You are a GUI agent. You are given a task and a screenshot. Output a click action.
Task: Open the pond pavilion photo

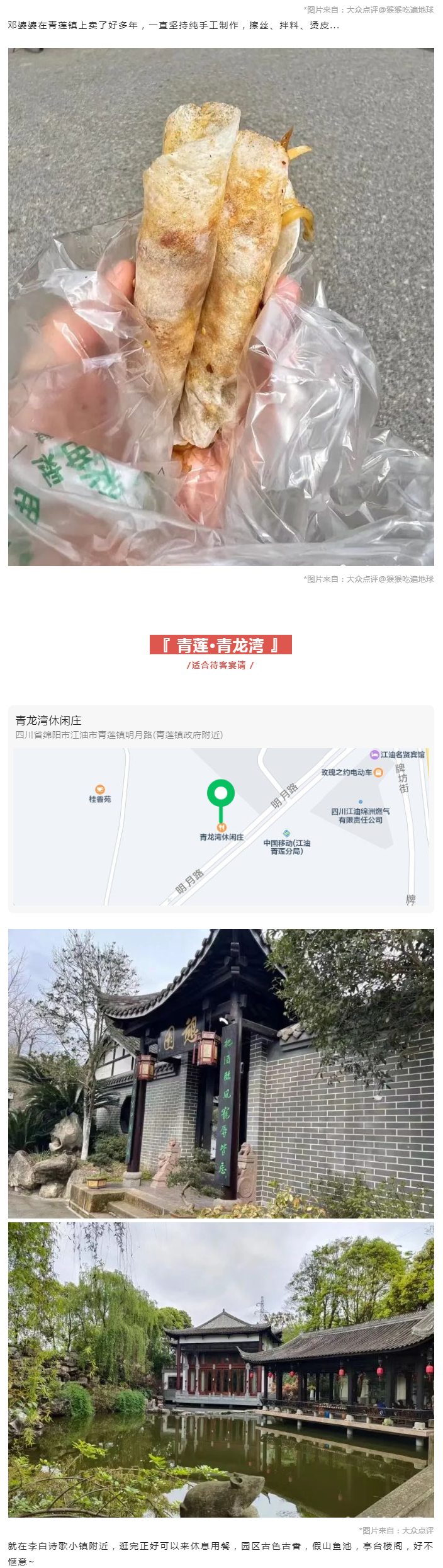pyautogui.click(x=221, y=1370)
